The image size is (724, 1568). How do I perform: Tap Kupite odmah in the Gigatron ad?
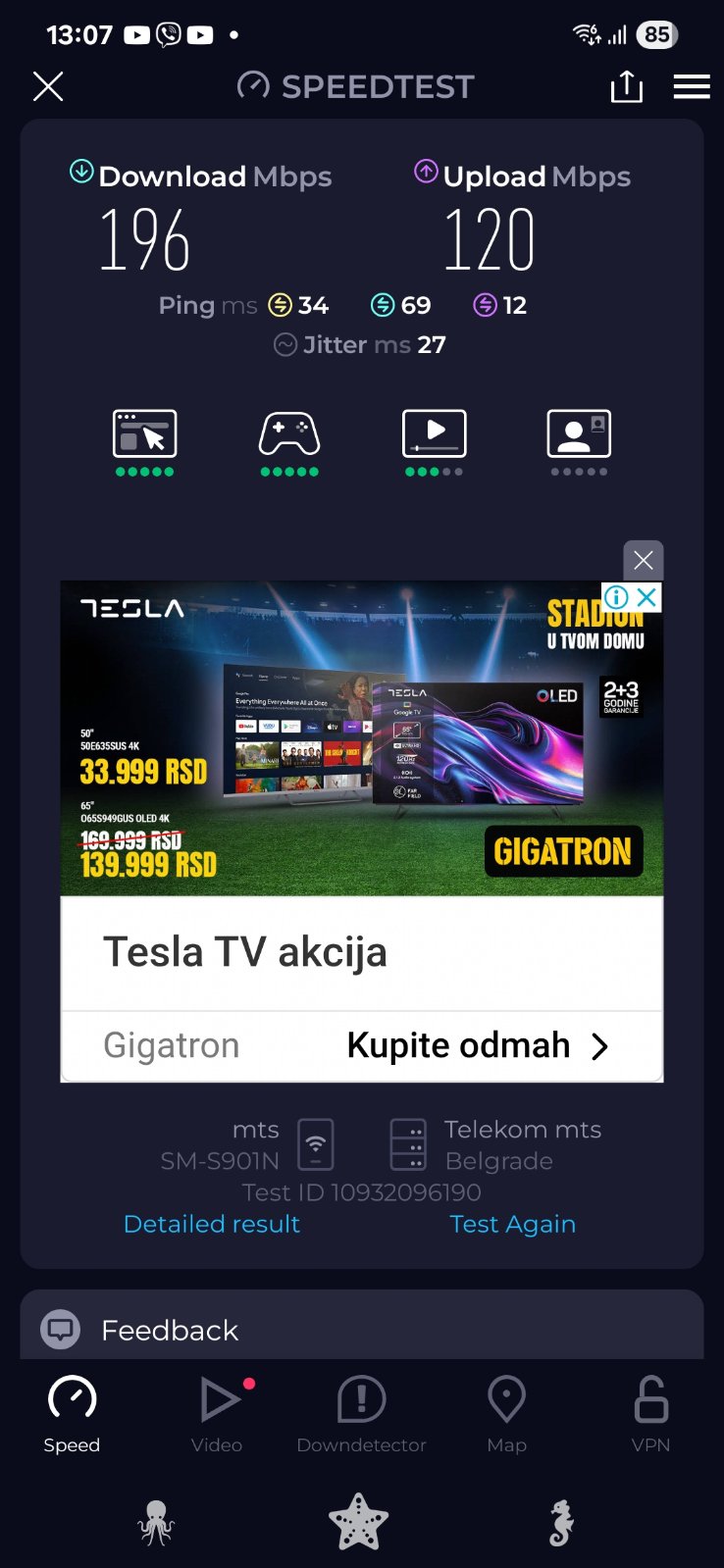477,1045
